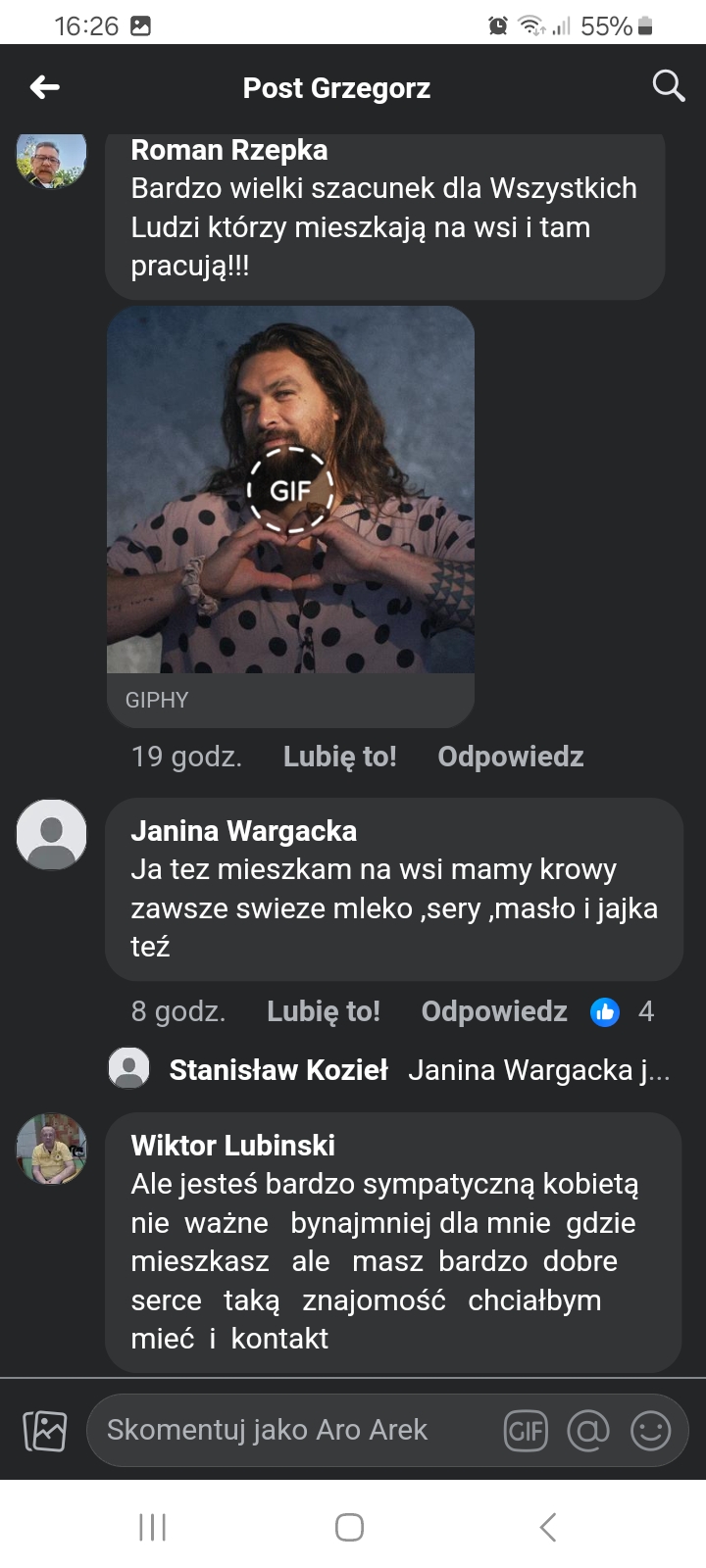This screenshot has width=706, height=1568.
Task: Attach a photo to the comment
Action: pos(44,1431)
